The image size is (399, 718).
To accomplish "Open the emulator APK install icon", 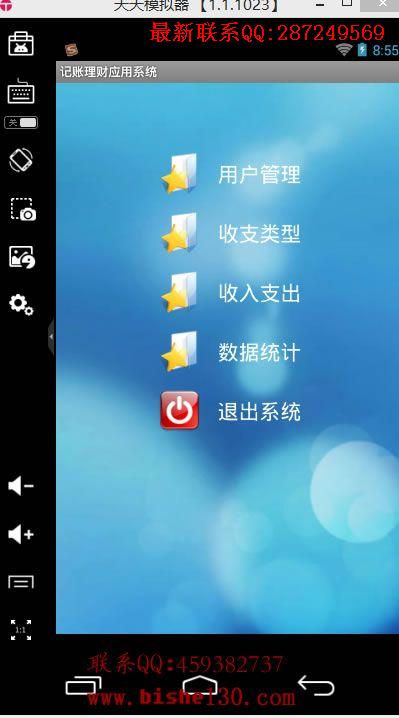I will (21, 44).
